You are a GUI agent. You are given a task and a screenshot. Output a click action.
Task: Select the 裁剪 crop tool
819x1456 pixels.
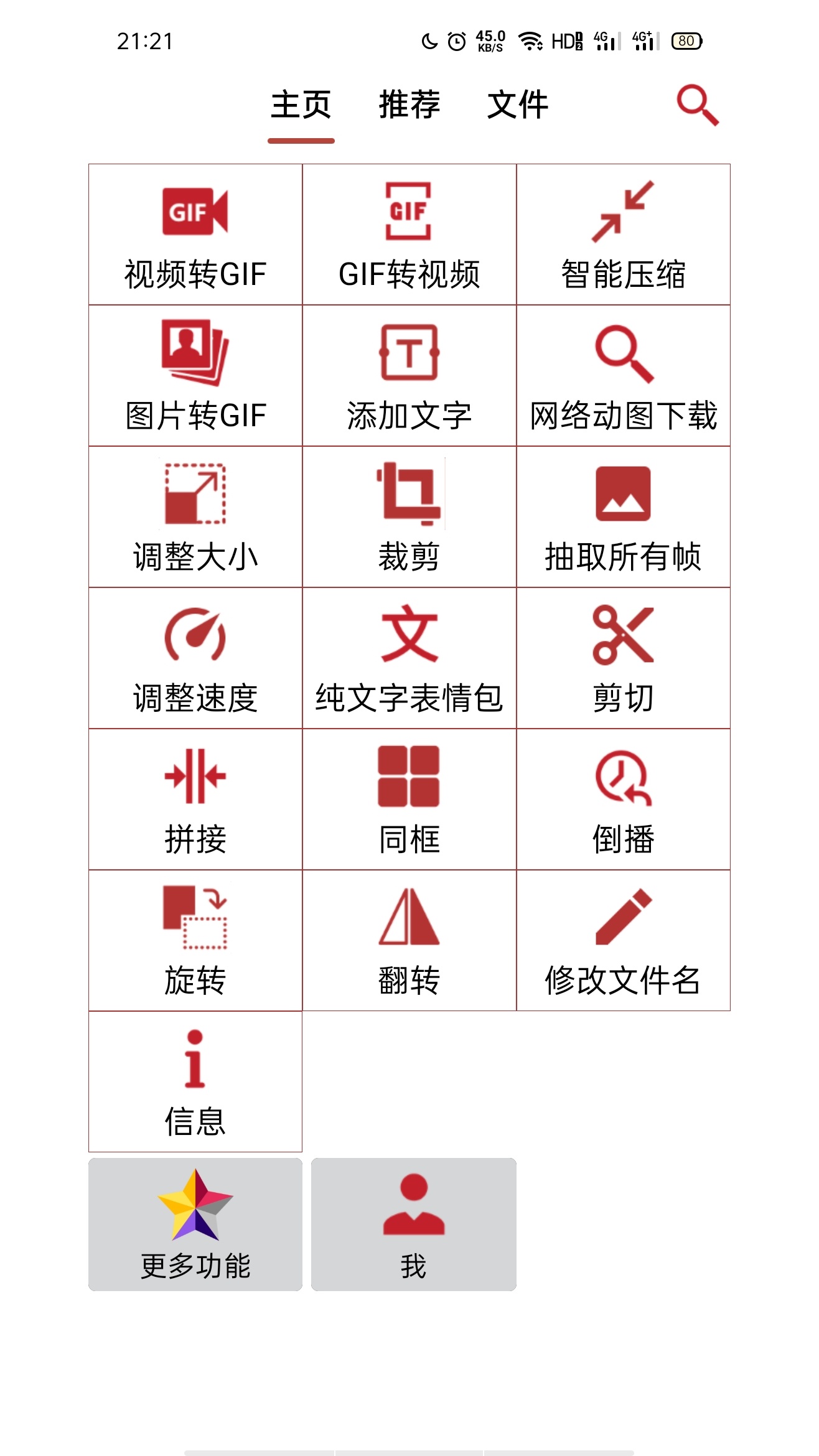pos(409,516)
